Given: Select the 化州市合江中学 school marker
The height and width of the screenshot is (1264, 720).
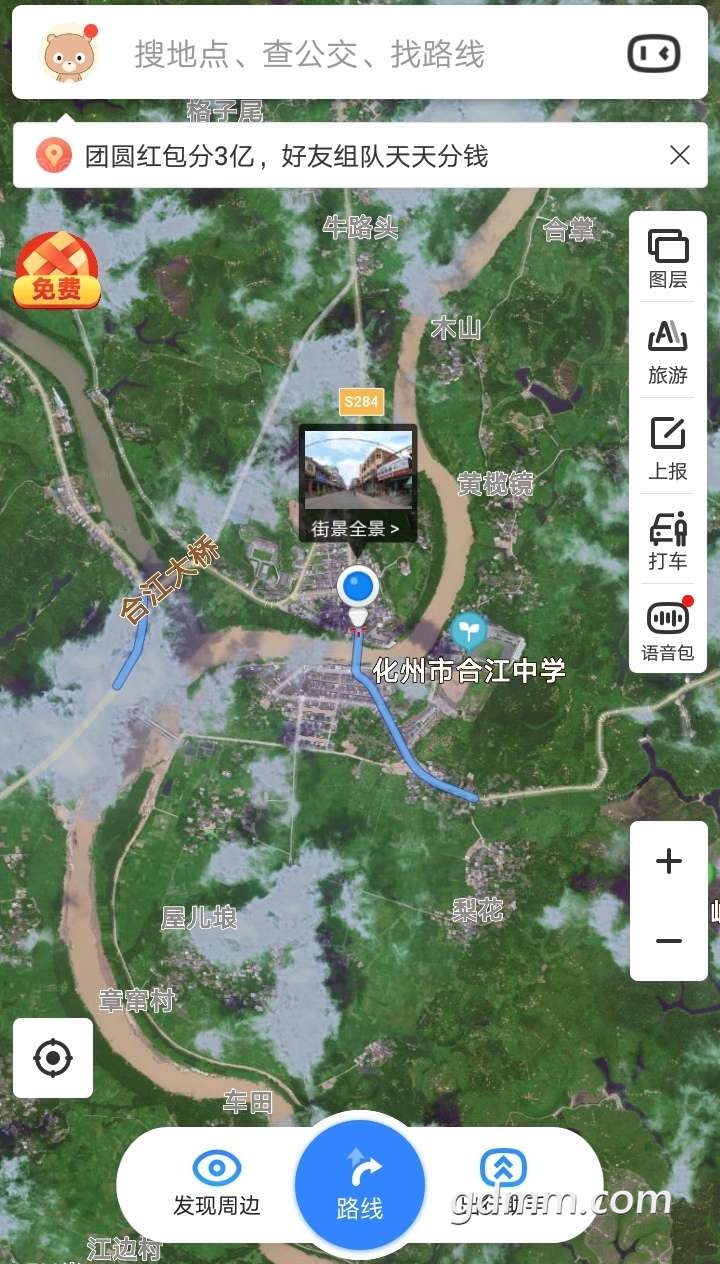Looking at the screenshot, I should [x=467, y=631].
